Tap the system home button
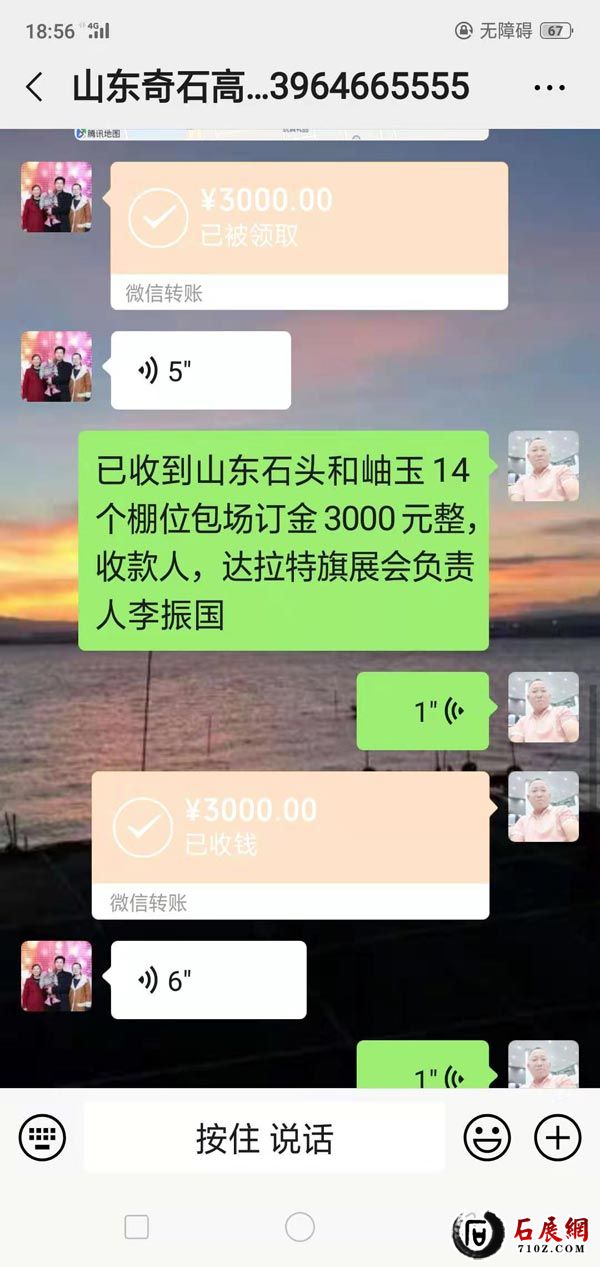 [x=300, y=1227]
